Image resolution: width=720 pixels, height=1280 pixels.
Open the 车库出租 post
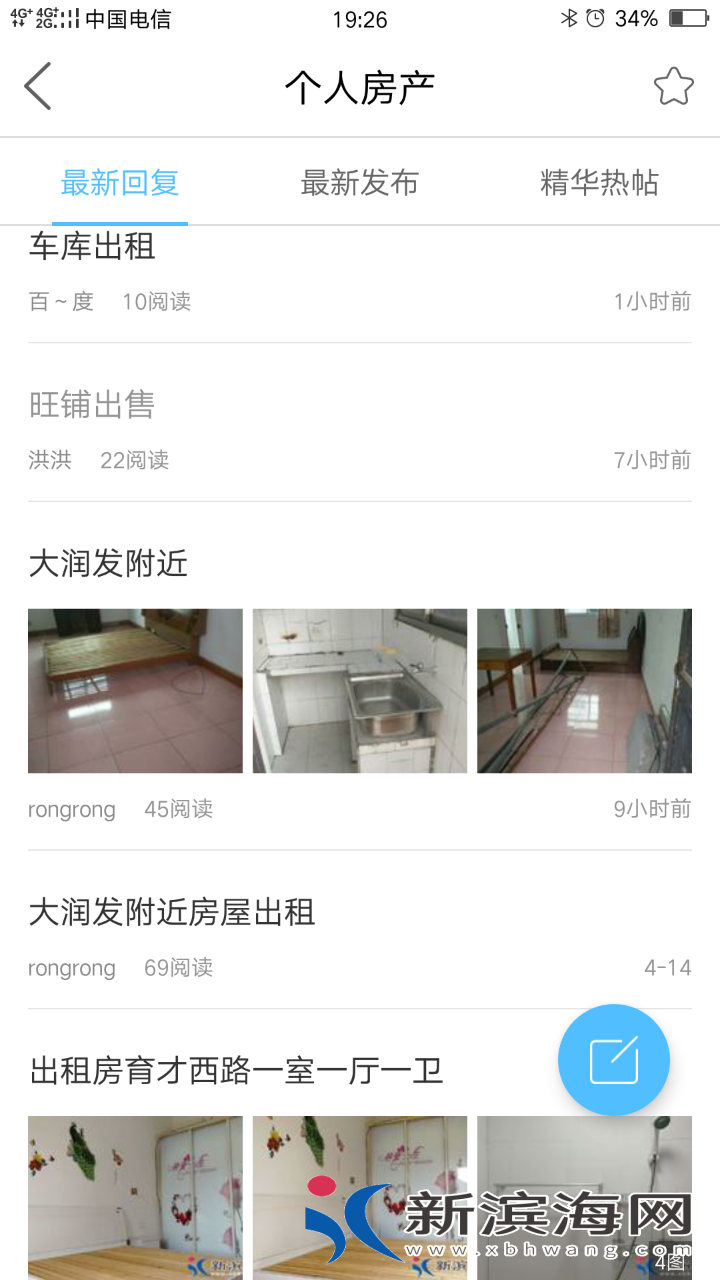[x=92, y=246]
